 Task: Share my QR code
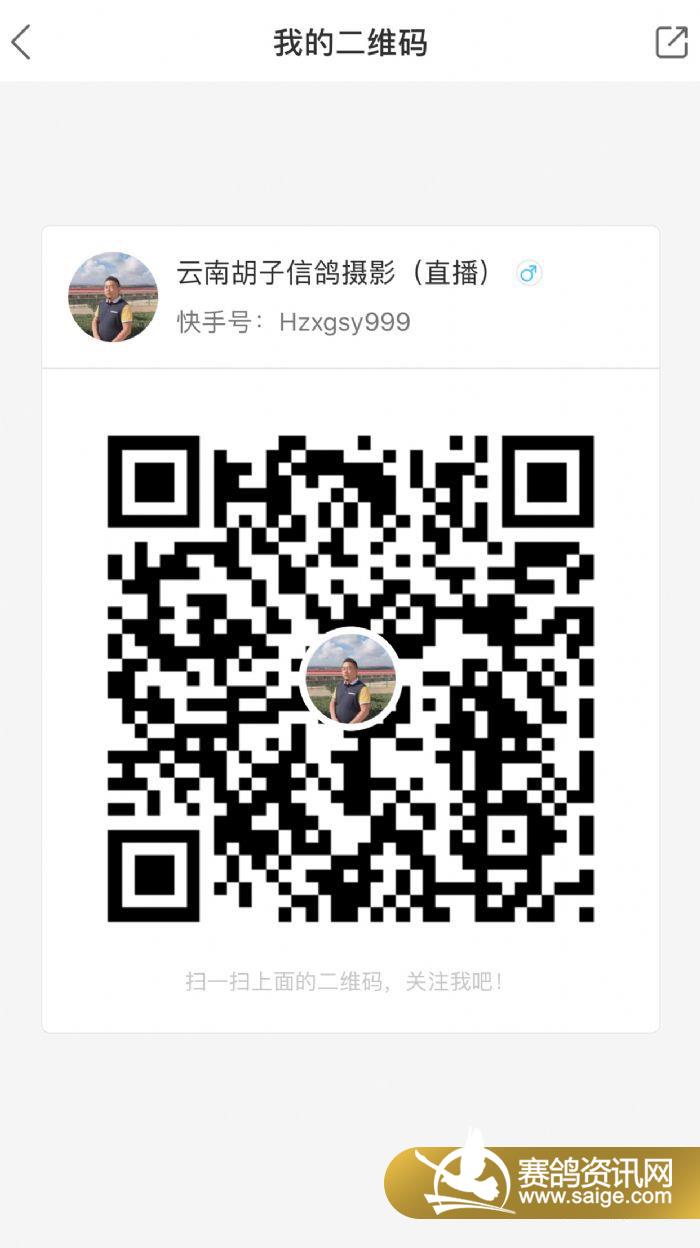[670, 42]
